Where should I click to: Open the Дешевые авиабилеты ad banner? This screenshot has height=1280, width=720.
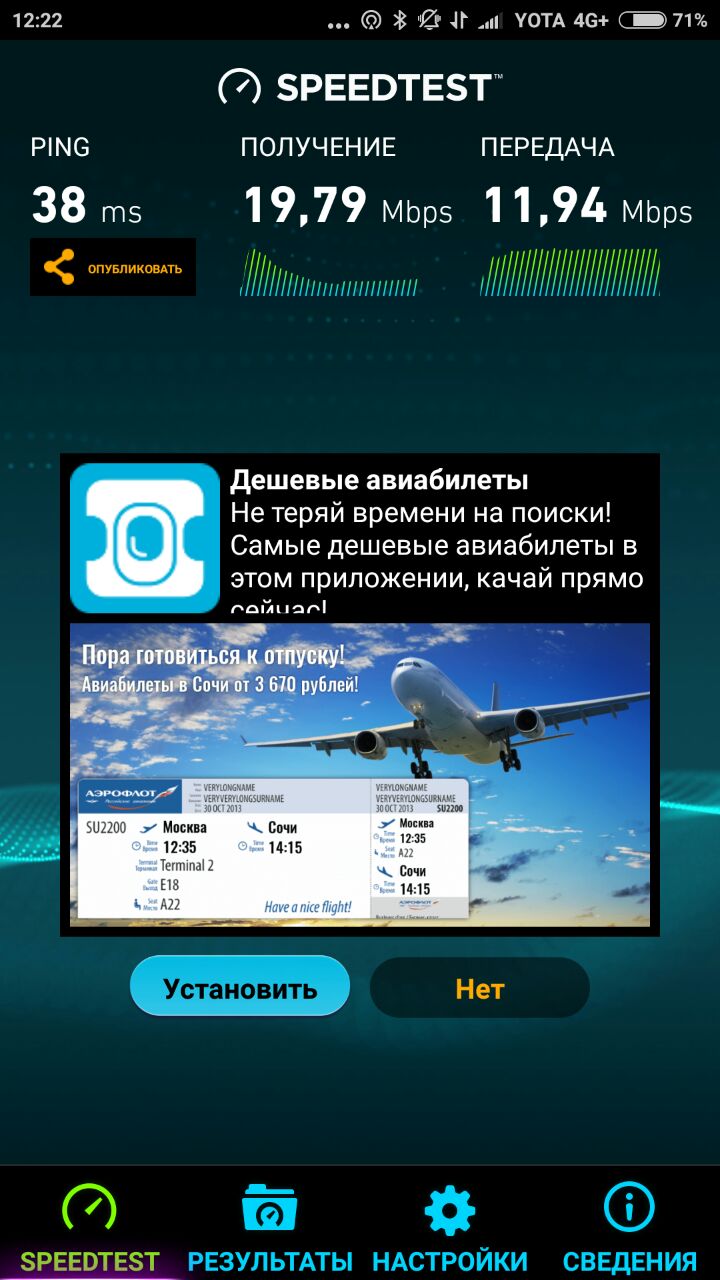[360, 695]
